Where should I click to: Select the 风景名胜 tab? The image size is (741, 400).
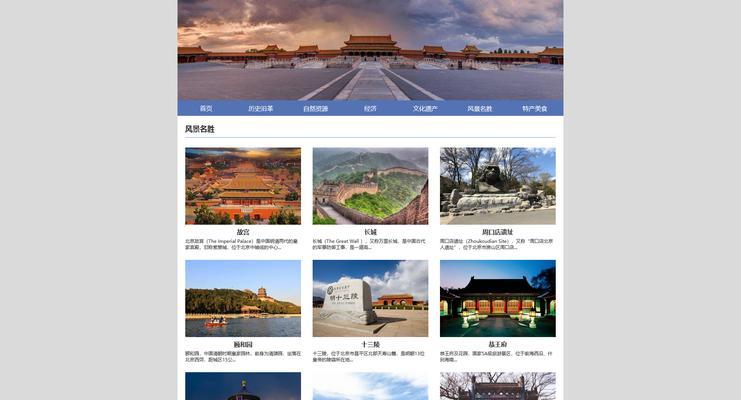tap(480, 108)
